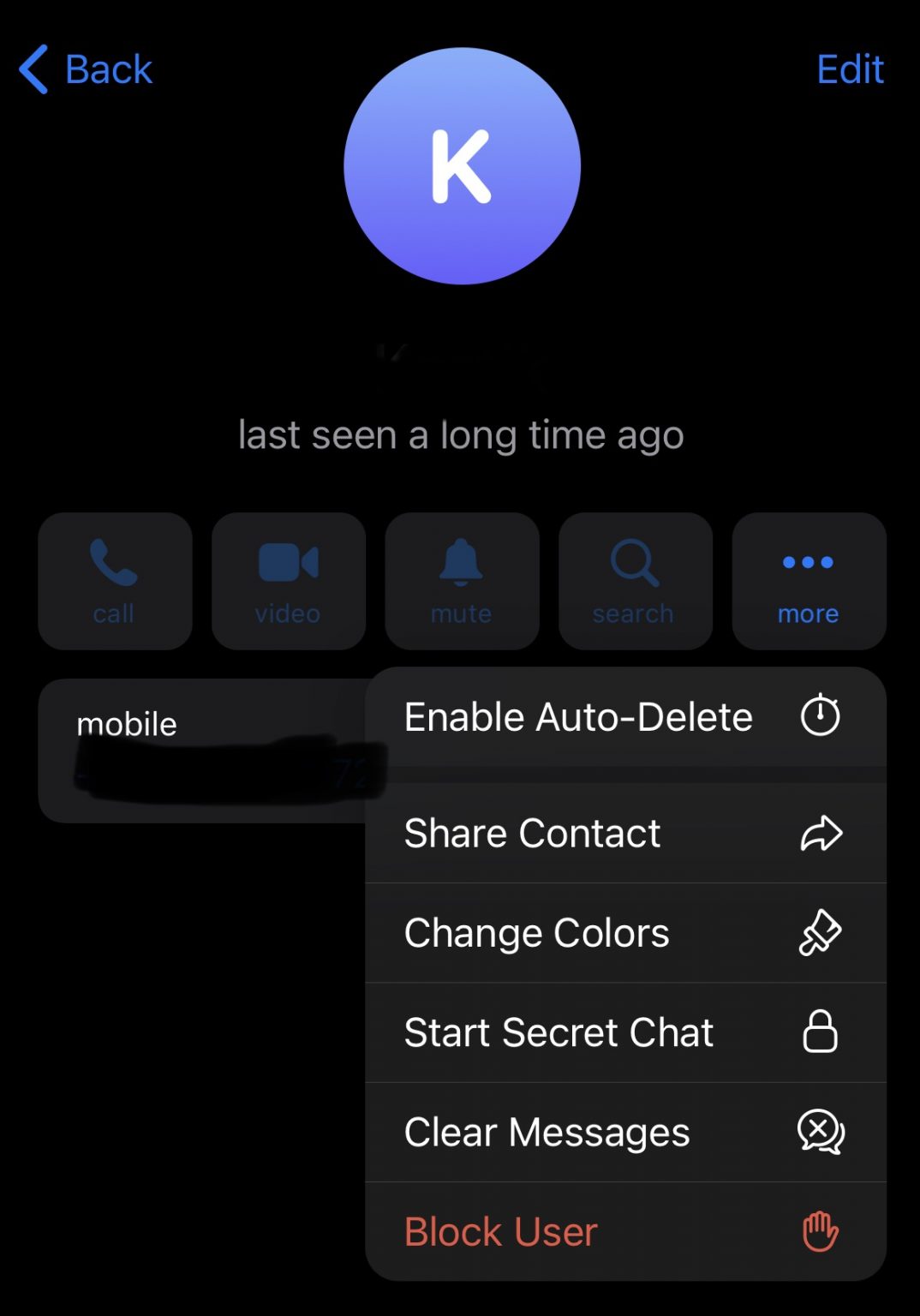
Task: Select Block User at the bottom
Action: pyautogui.click(x=500, y=1232)
